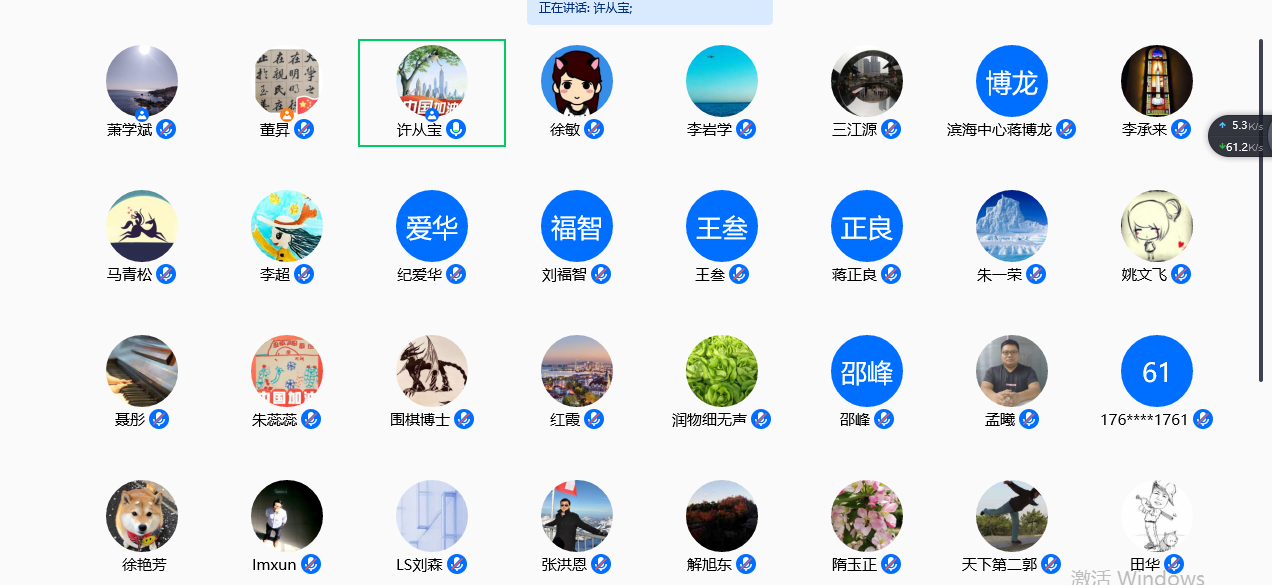Open 萧学斌's participant tile
The width and height of the screenshot is (1272, 585).
click(142, 82)
